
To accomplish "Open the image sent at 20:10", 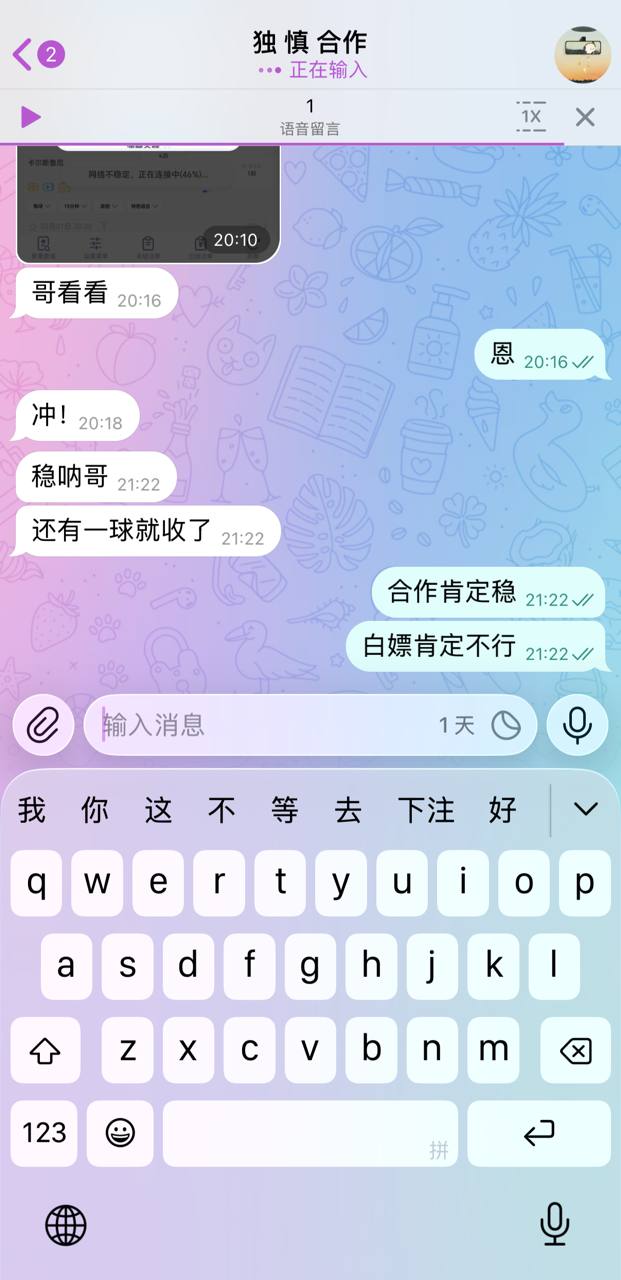I will point(148,204).
